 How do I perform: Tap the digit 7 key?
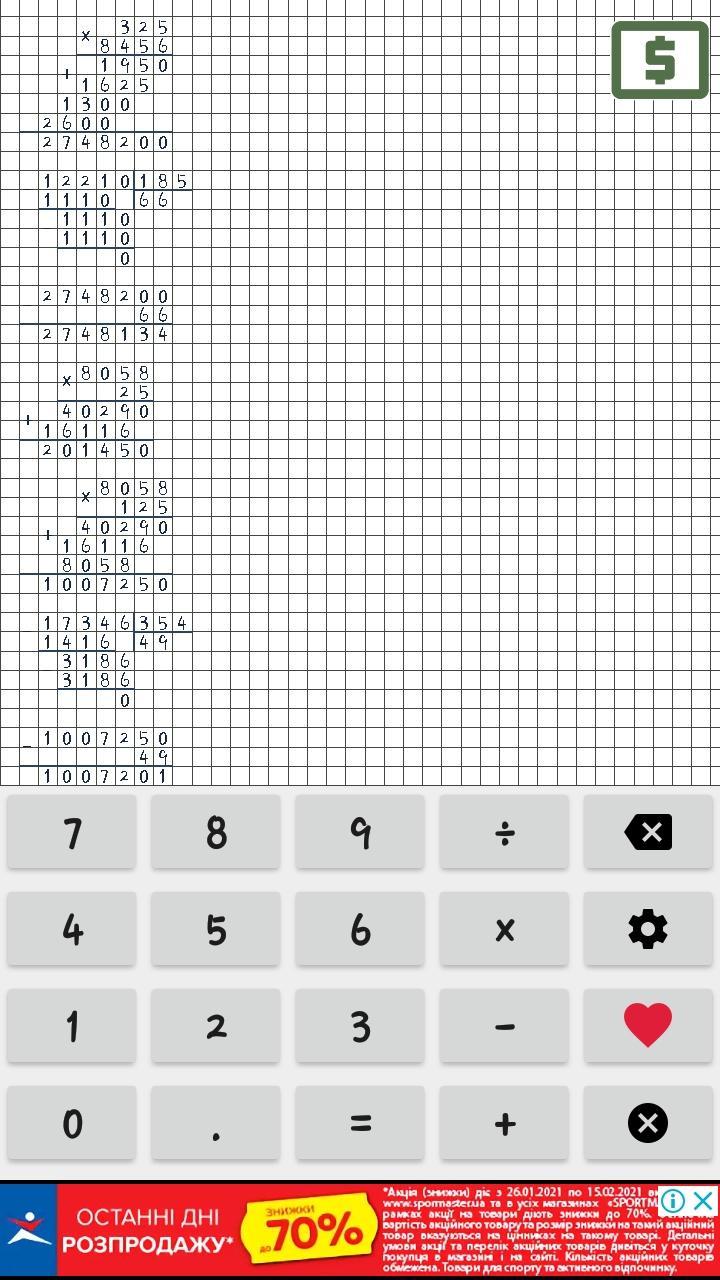(72, 832)
